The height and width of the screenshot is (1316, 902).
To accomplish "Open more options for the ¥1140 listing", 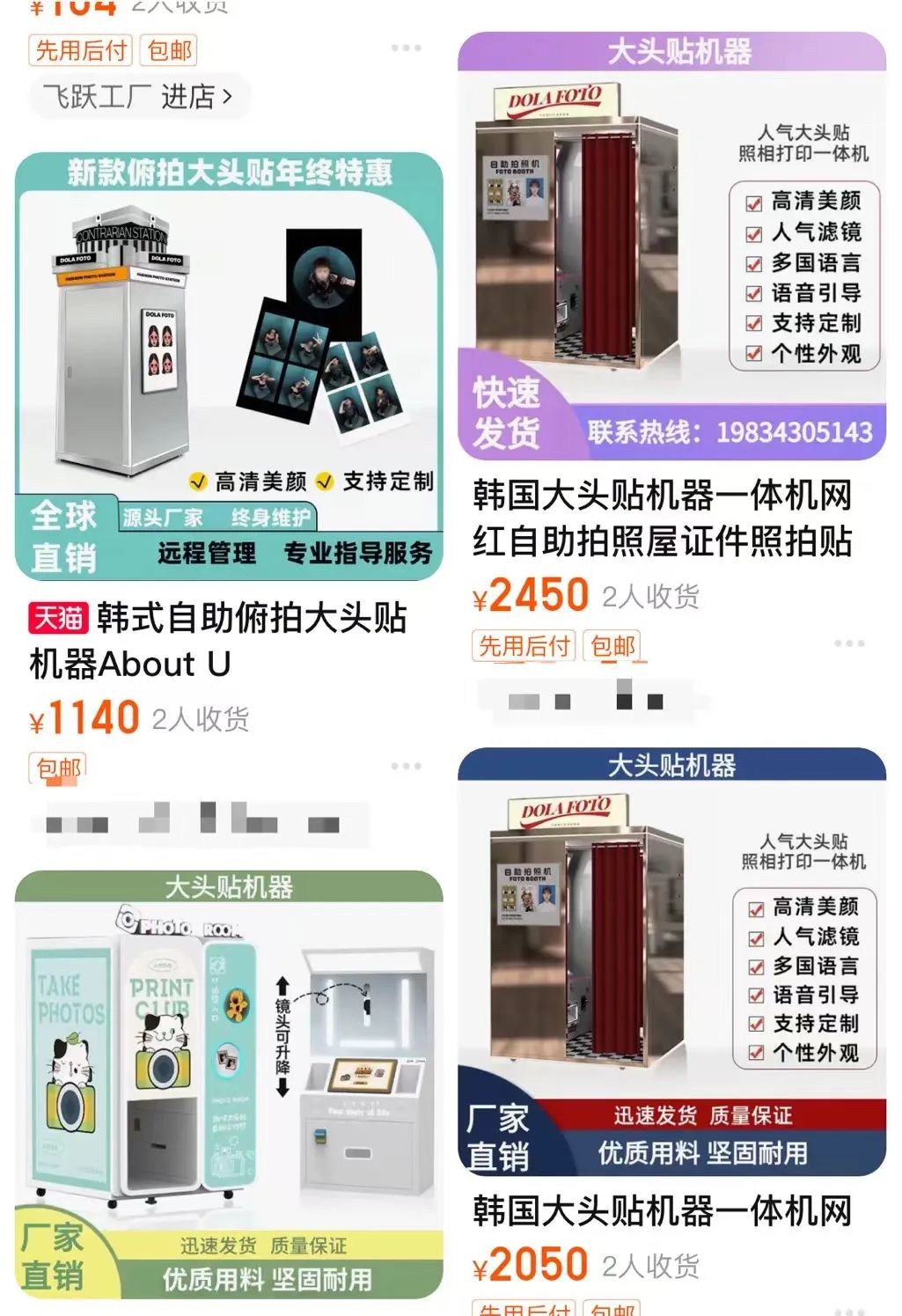I will (406, 766).
